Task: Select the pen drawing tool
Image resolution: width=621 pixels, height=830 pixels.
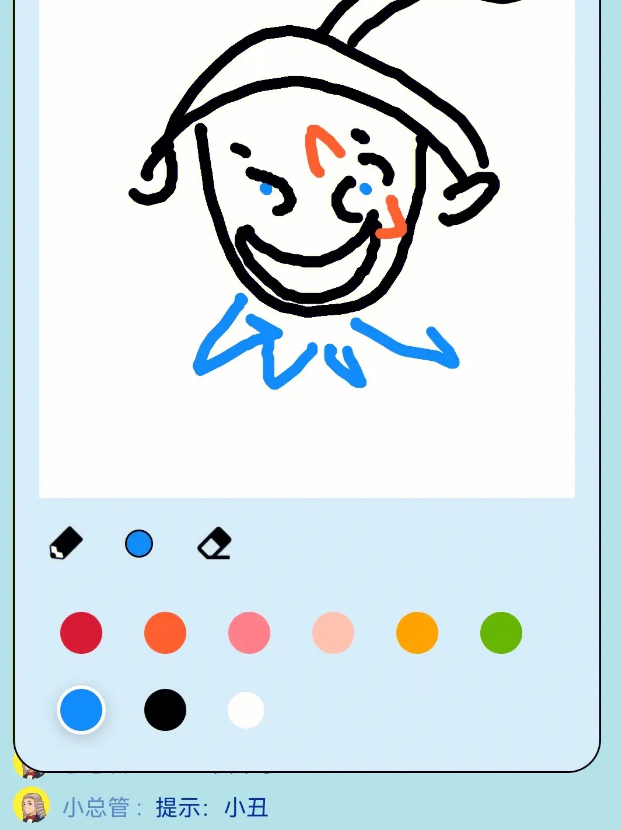Action: [66, 544]
